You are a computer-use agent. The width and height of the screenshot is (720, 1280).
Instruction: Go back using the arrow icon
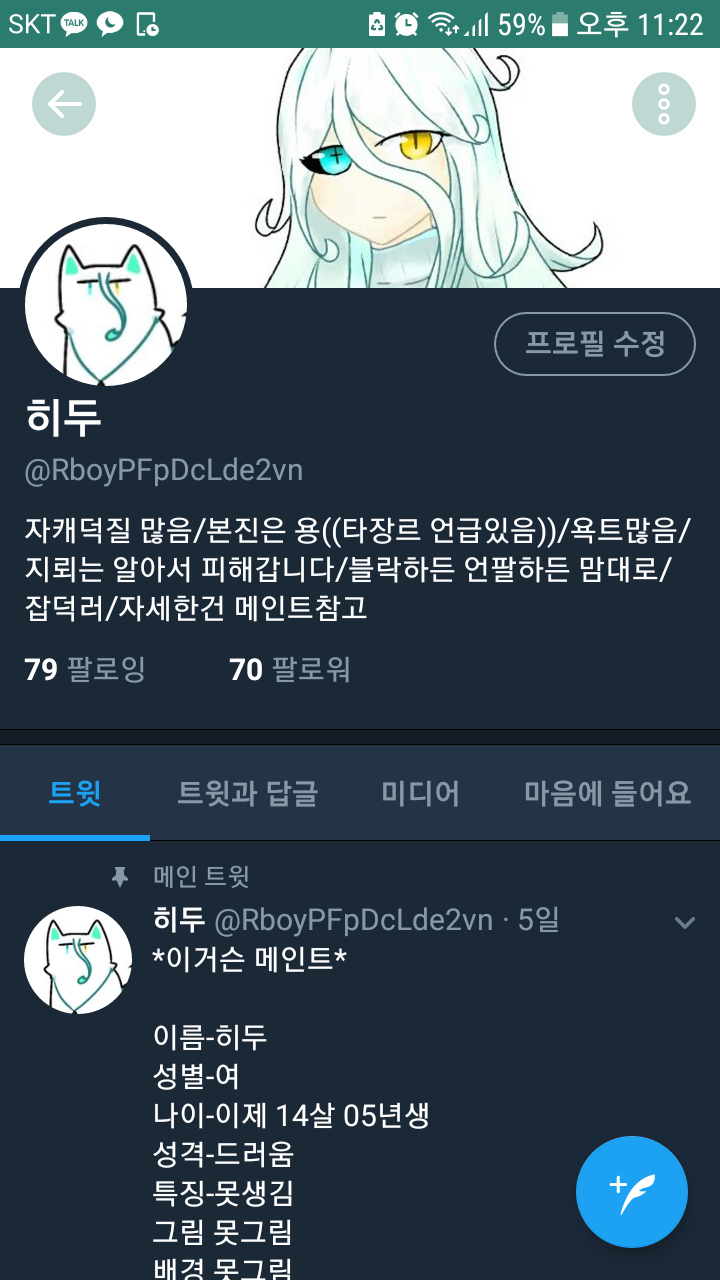tap(64, 103)
